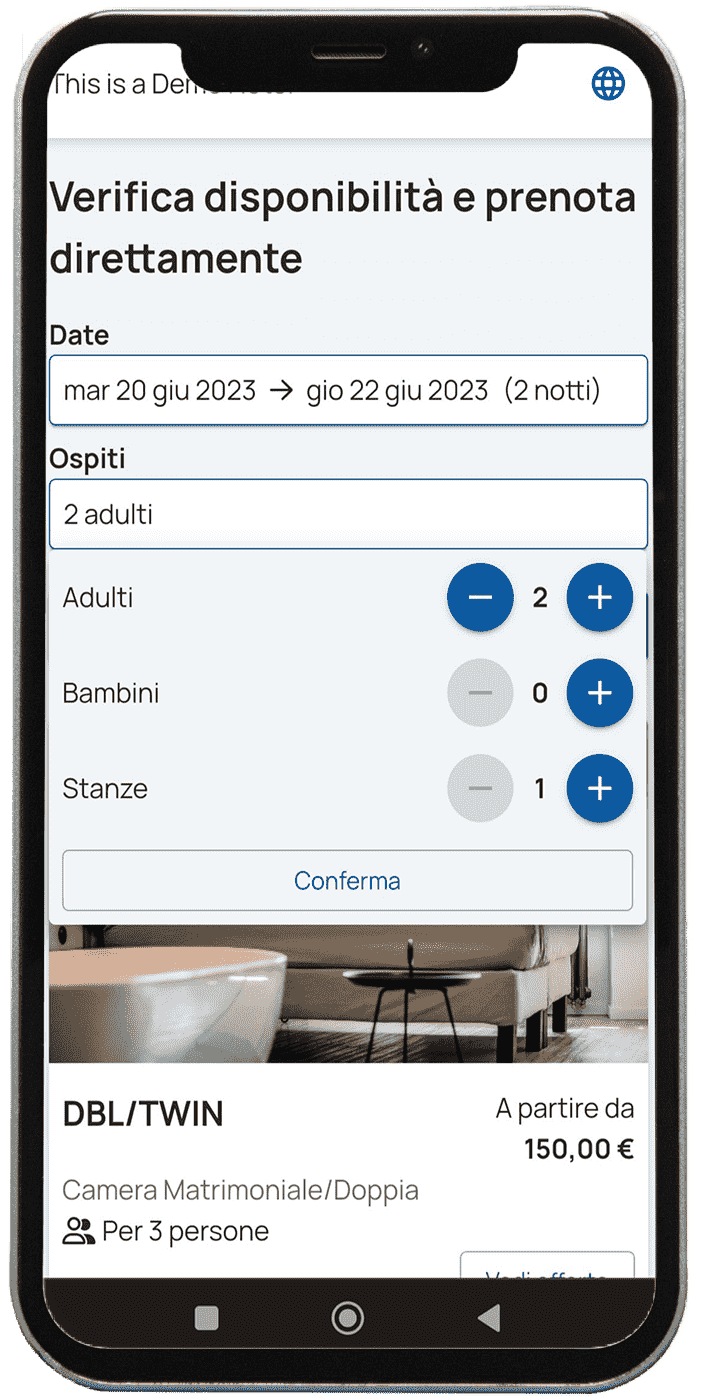Open the language globe icon

pos(608,84)
